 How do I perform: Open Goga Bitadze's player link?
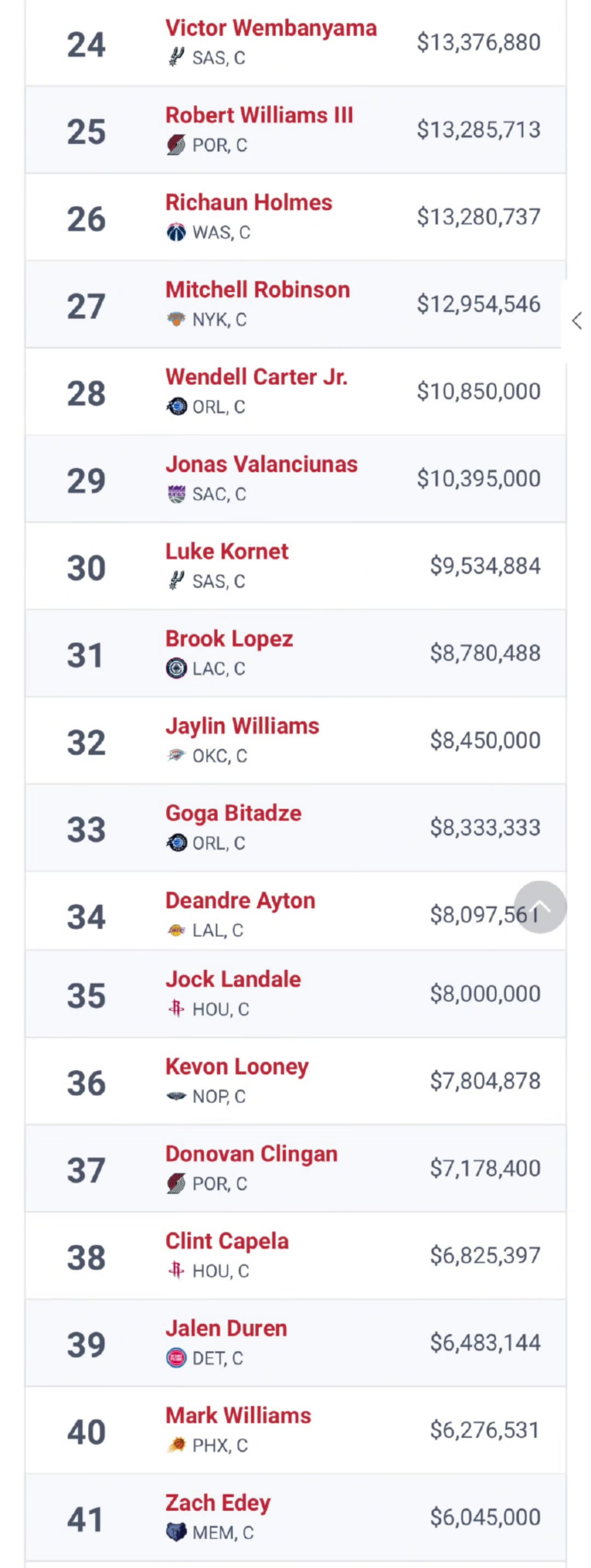click(x=233, y=813)
